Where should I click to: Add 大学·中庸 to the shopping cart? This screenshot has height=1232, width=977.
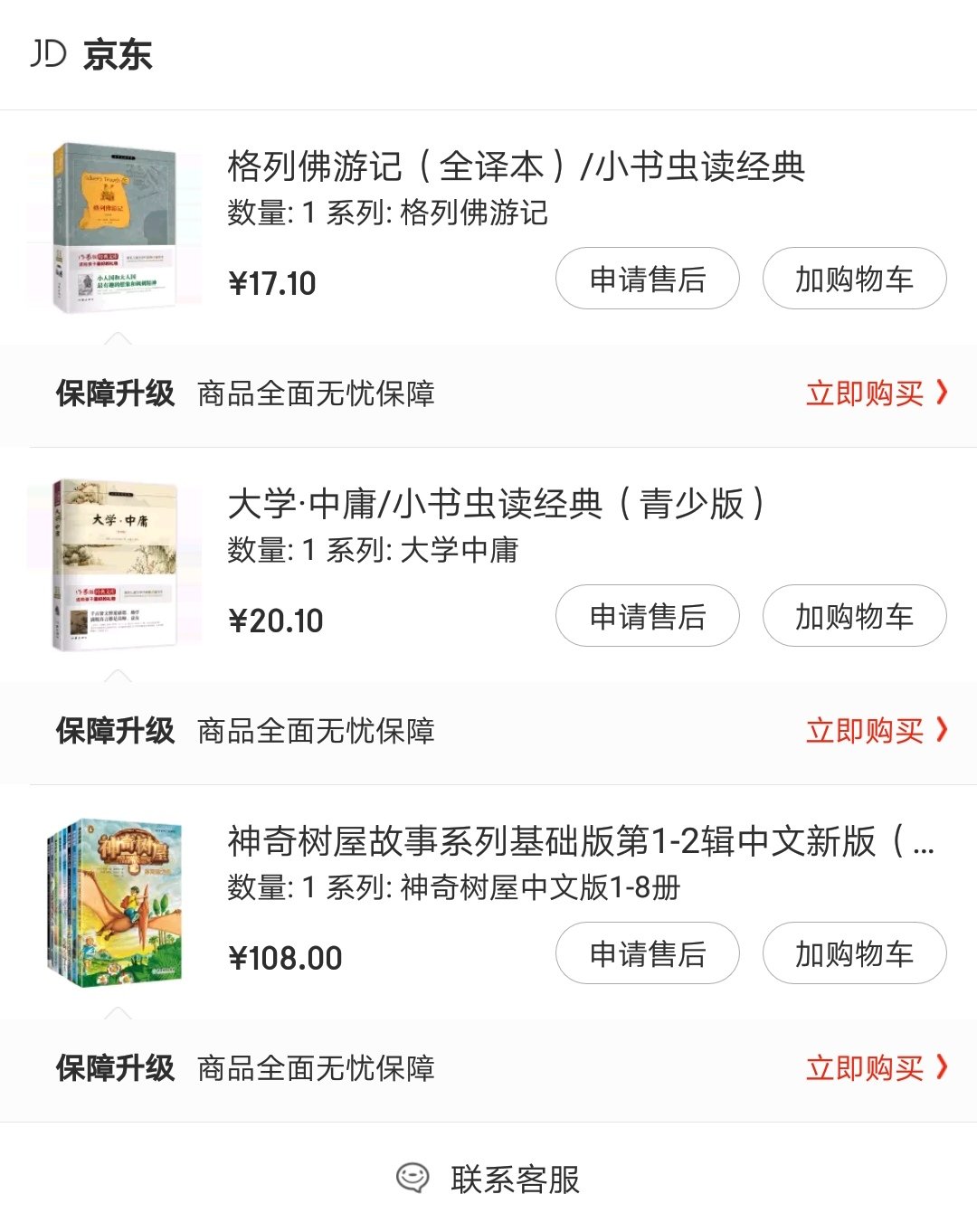pos(854,616)
